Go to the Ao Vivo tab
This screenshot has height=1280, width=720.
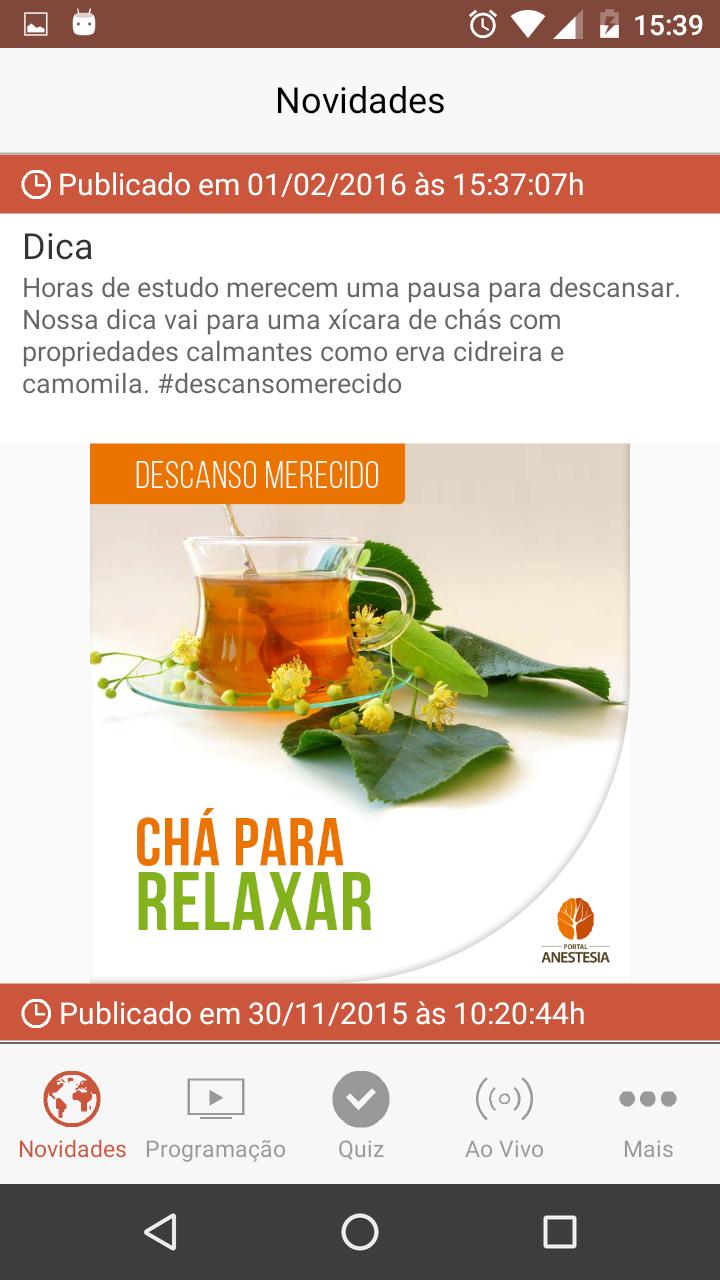[x=504, y=1115]
